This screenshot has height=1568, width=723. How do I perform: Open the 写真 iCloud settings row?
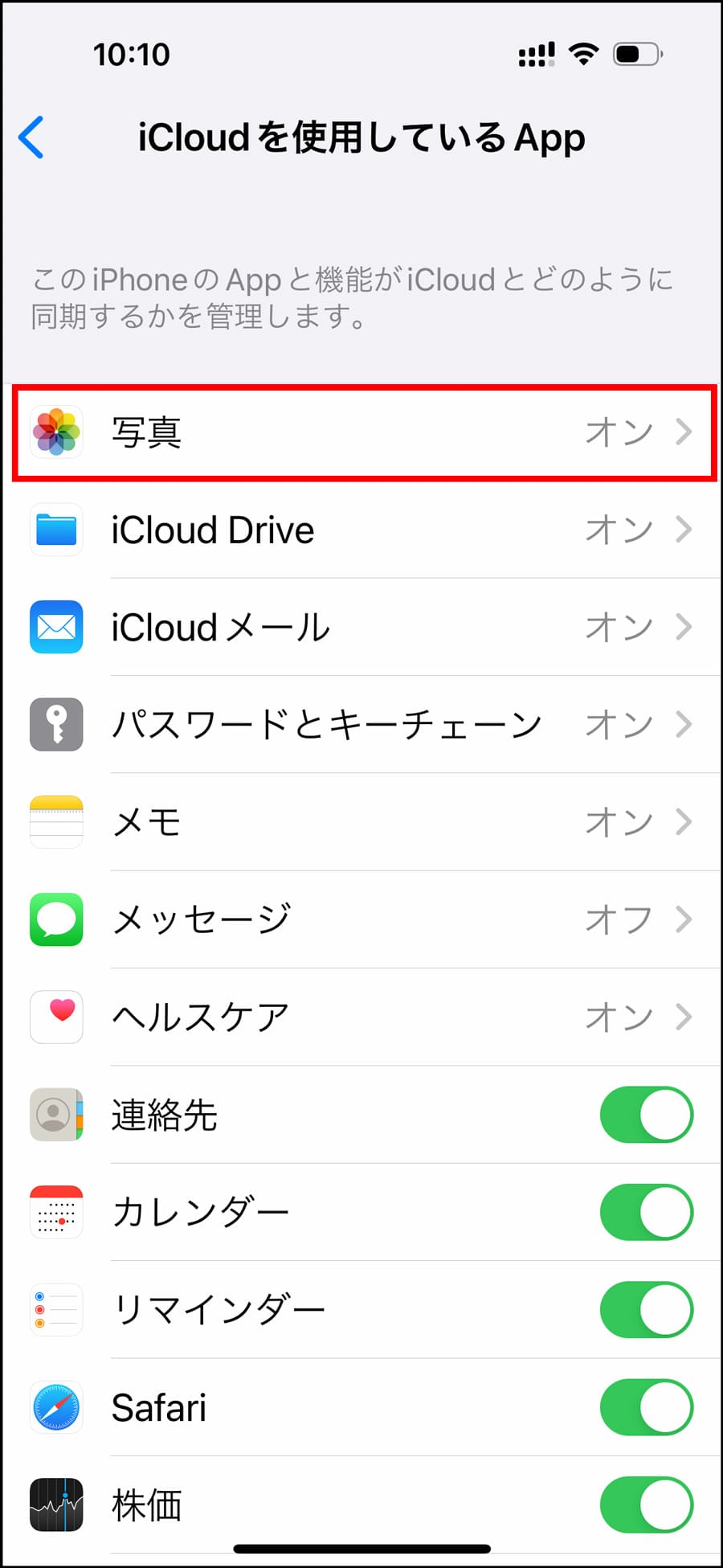coord(361,432)
